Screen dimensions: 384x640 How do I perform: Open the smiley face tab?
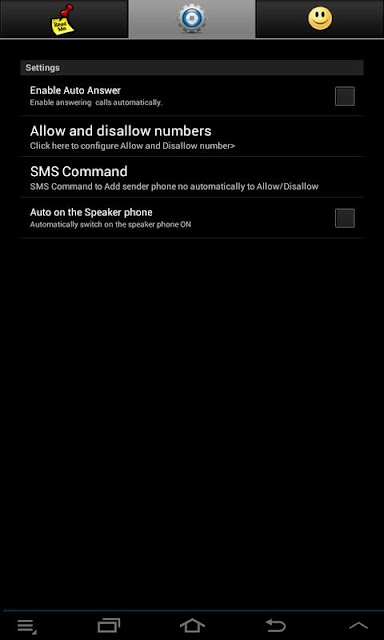[x=320, y=19]
